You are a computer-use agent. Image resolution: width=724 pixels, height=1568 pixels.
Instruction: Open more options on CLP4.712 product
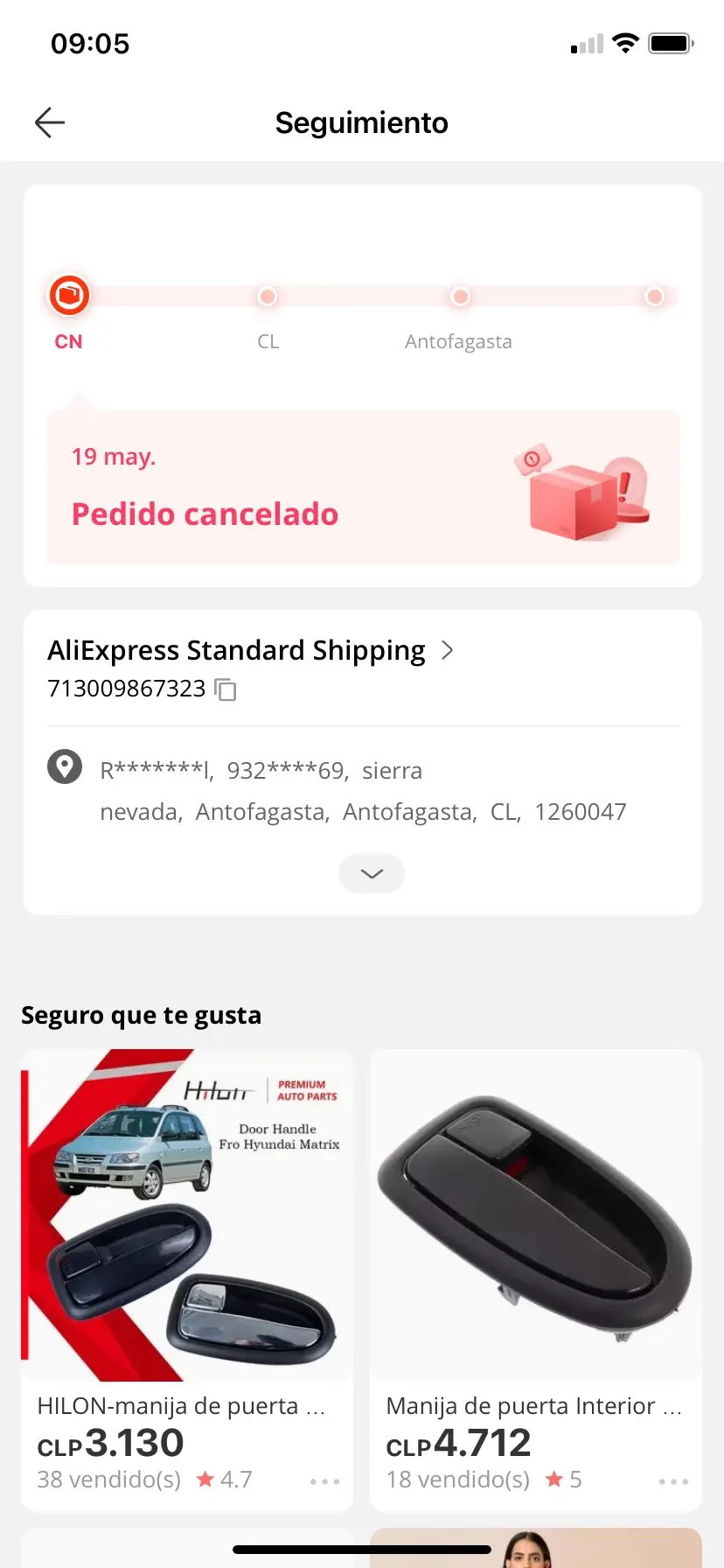(673, 1481)
